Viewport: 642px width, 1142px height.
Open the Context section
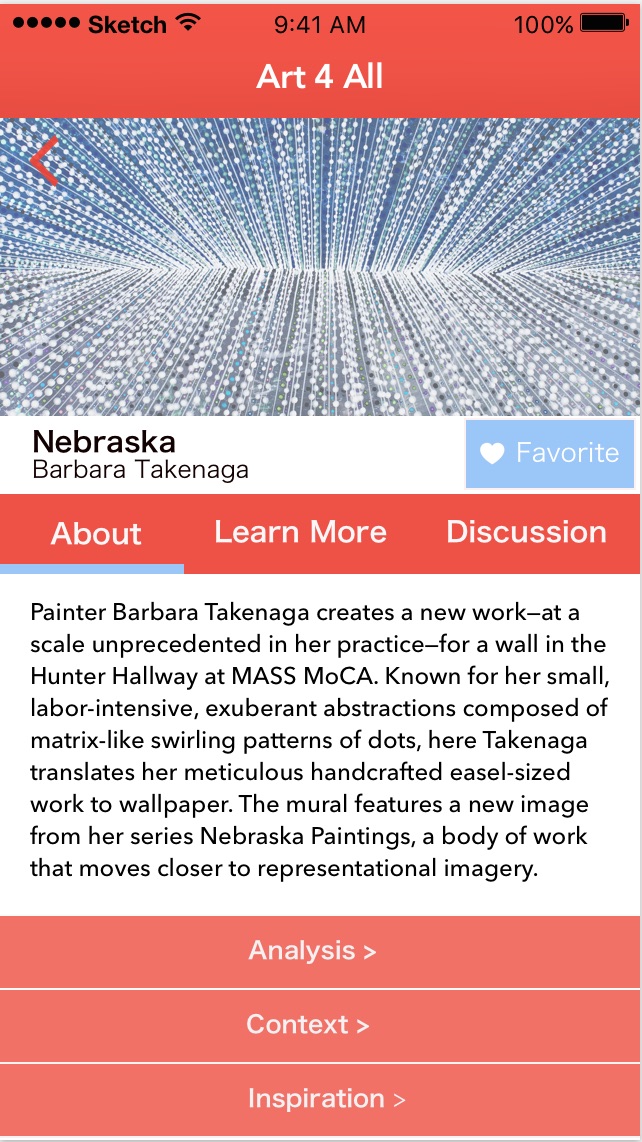(x=308, y=1025)
